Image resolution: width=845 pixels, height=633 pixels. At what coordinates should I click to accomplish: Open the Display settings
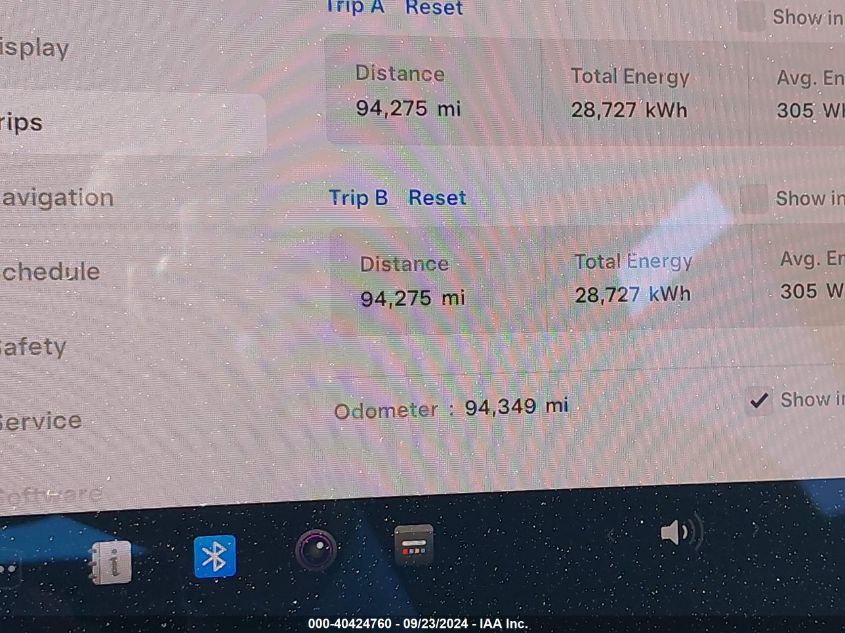click(x=35, y=48)
